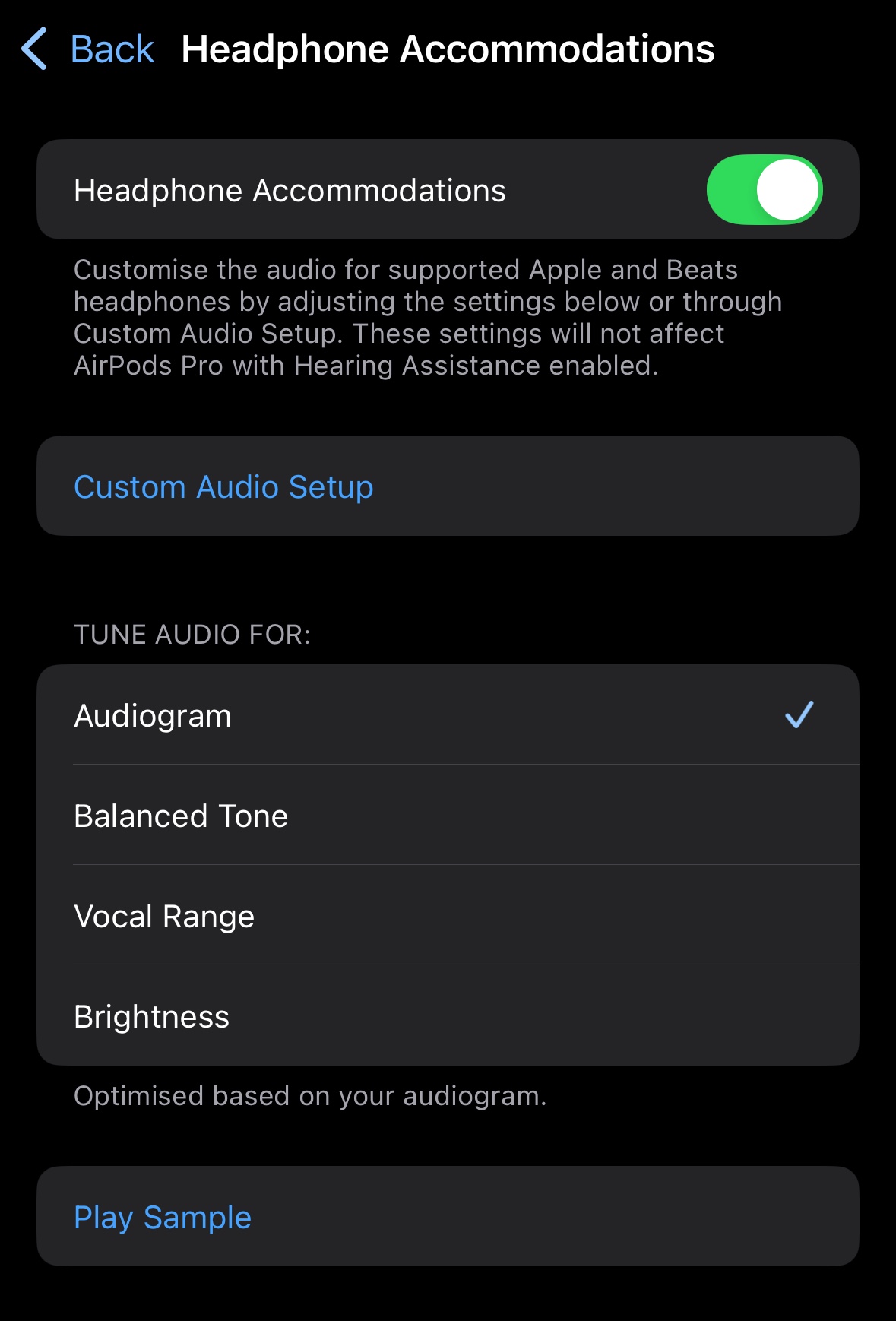Go back to the previous settings page
The height and width of the screenshot is (1321, 896).
[88, 49]
